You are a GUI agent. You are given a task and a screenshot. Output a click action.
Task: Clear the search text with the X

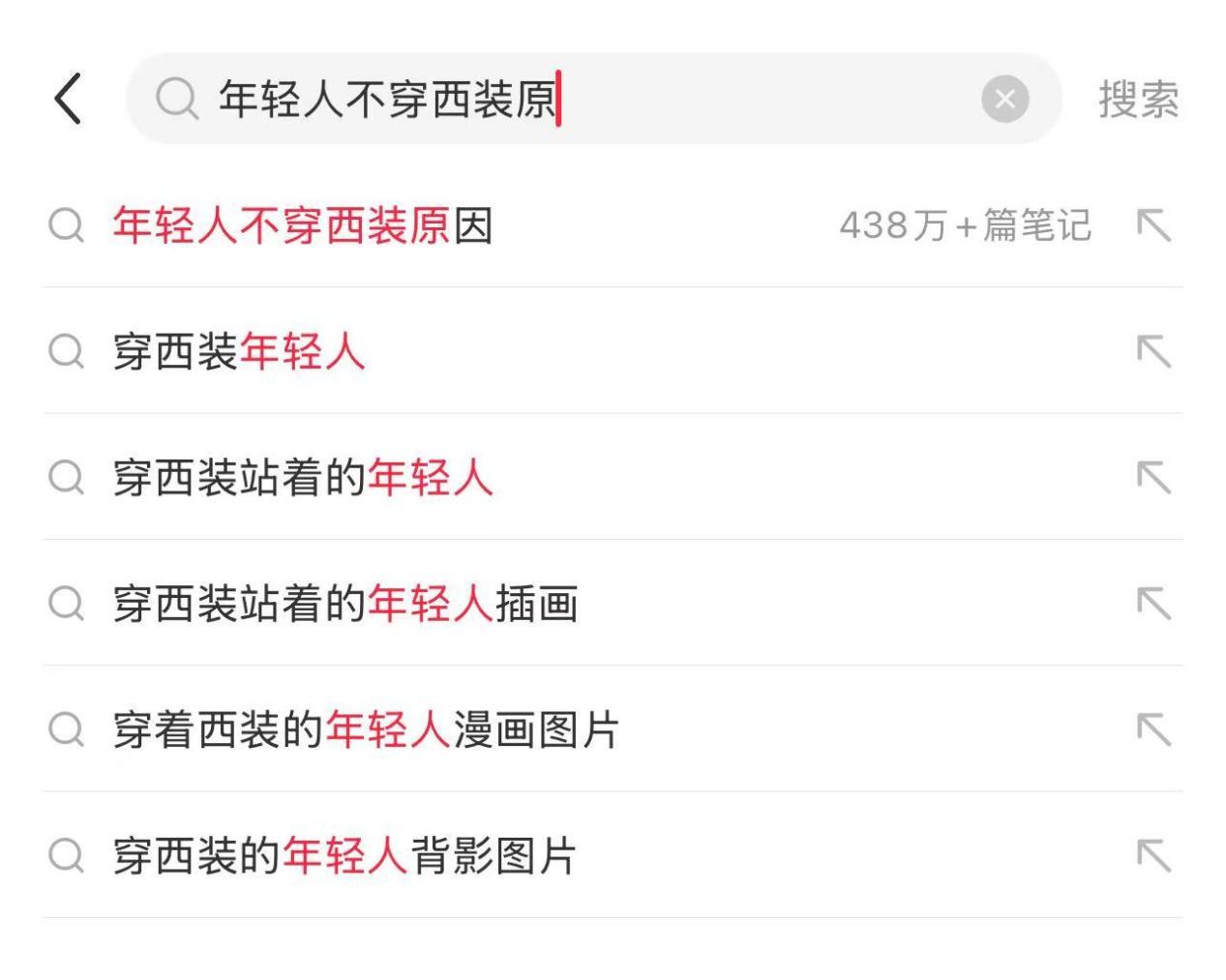(1005, 99)
